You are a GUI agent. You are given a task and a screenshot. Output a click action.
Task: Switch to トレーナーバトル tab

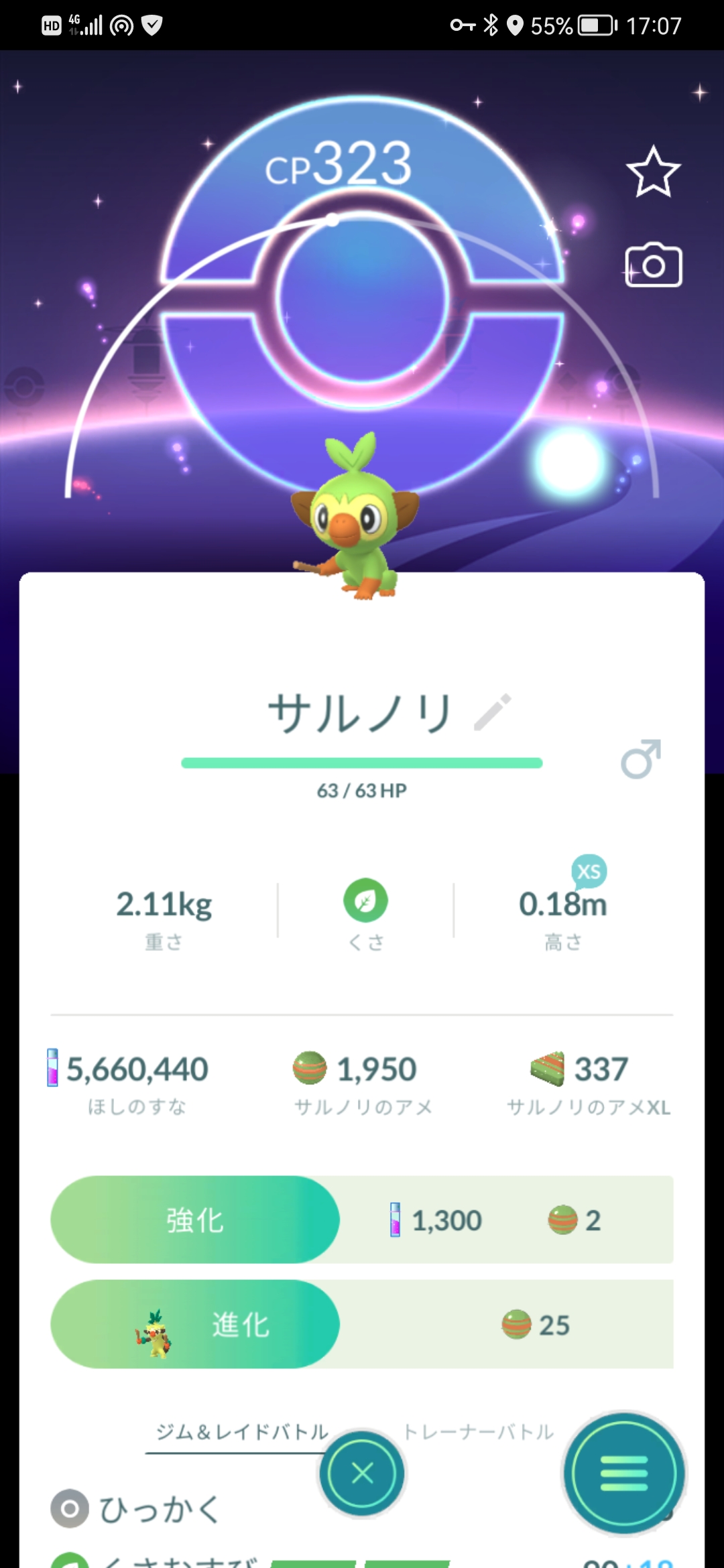click(478, 1432)
